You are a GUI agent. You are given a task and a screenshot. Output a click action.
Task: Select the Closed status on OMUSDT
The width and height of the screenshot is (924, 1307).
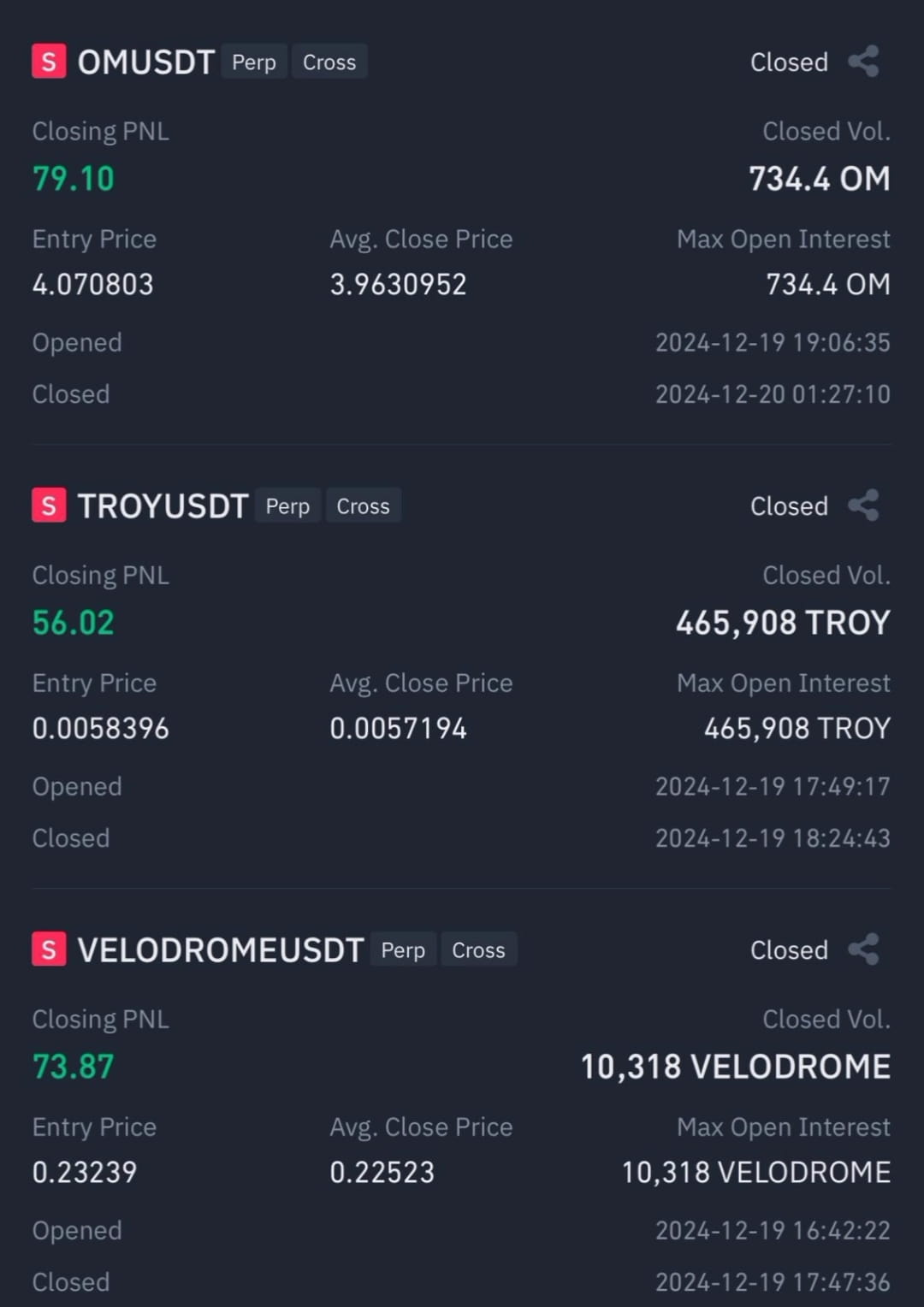tap(788, 62)
